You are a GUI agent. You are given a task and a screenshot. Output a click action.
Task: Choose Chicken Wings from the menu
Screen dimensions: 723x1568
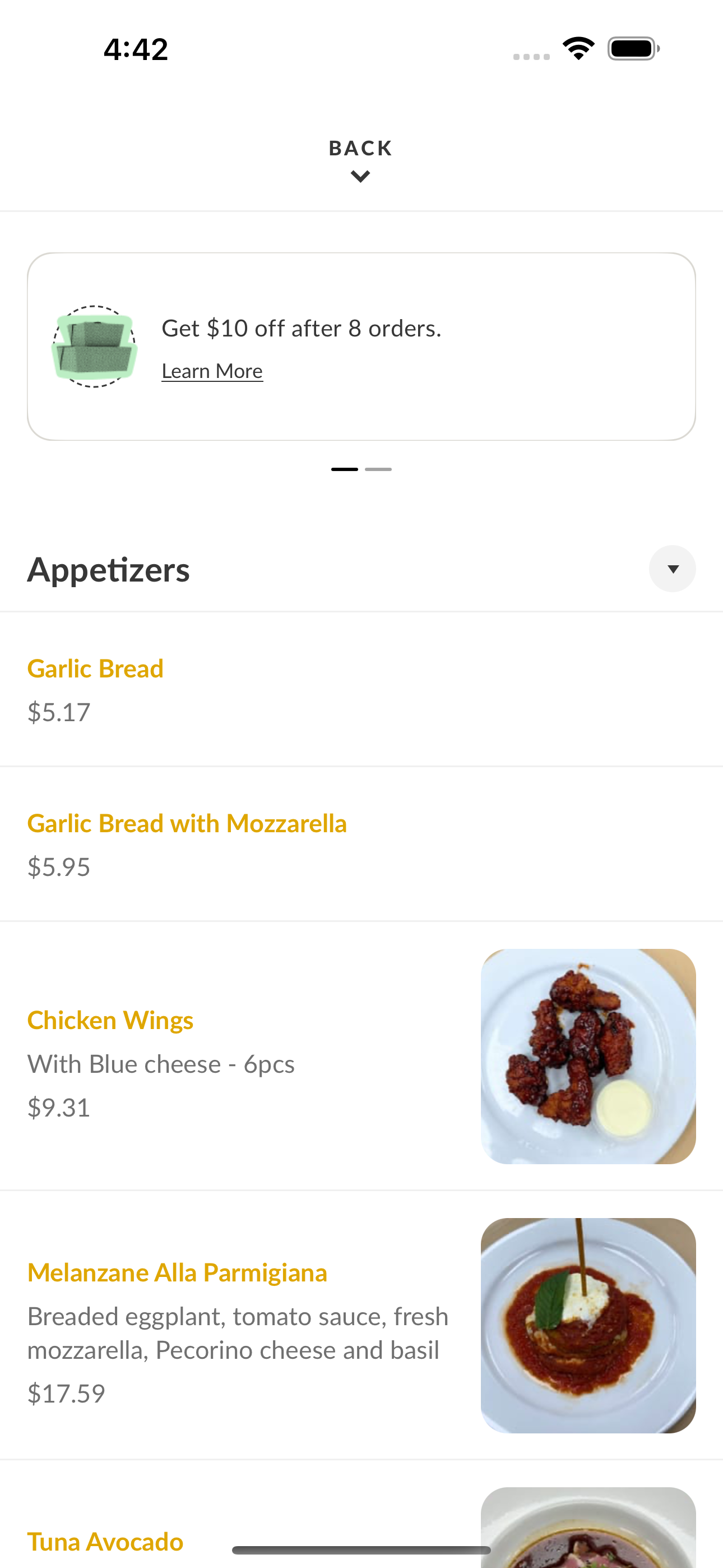361,1055
